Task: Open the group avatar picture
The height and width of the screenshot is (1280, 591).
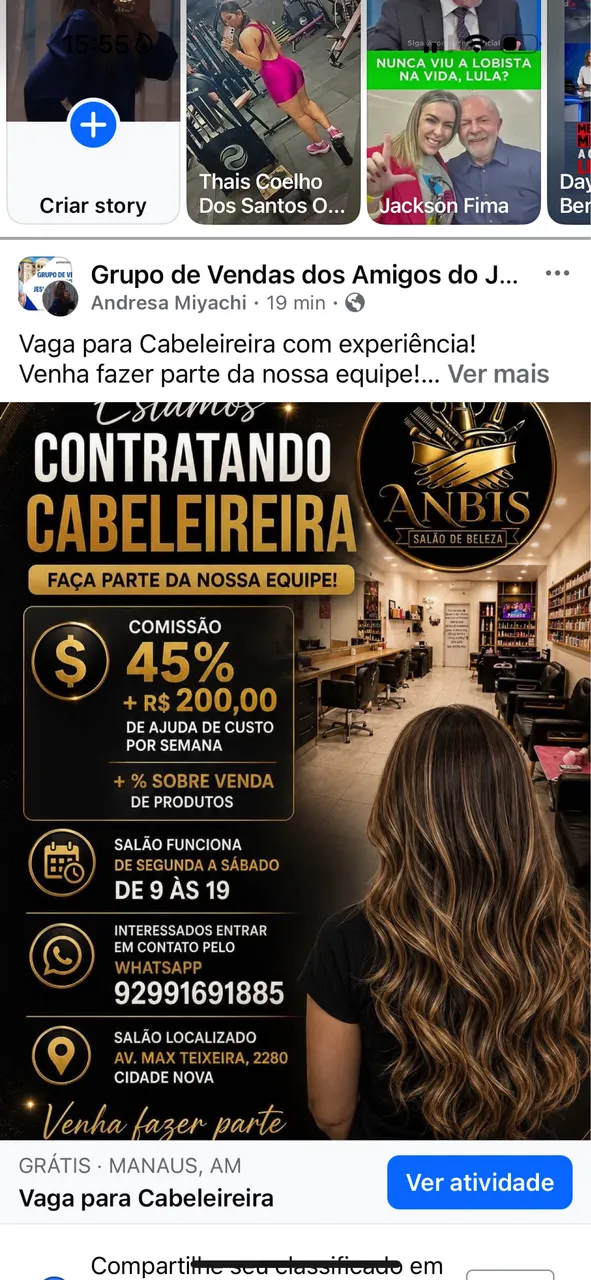Action: (46, 285)
